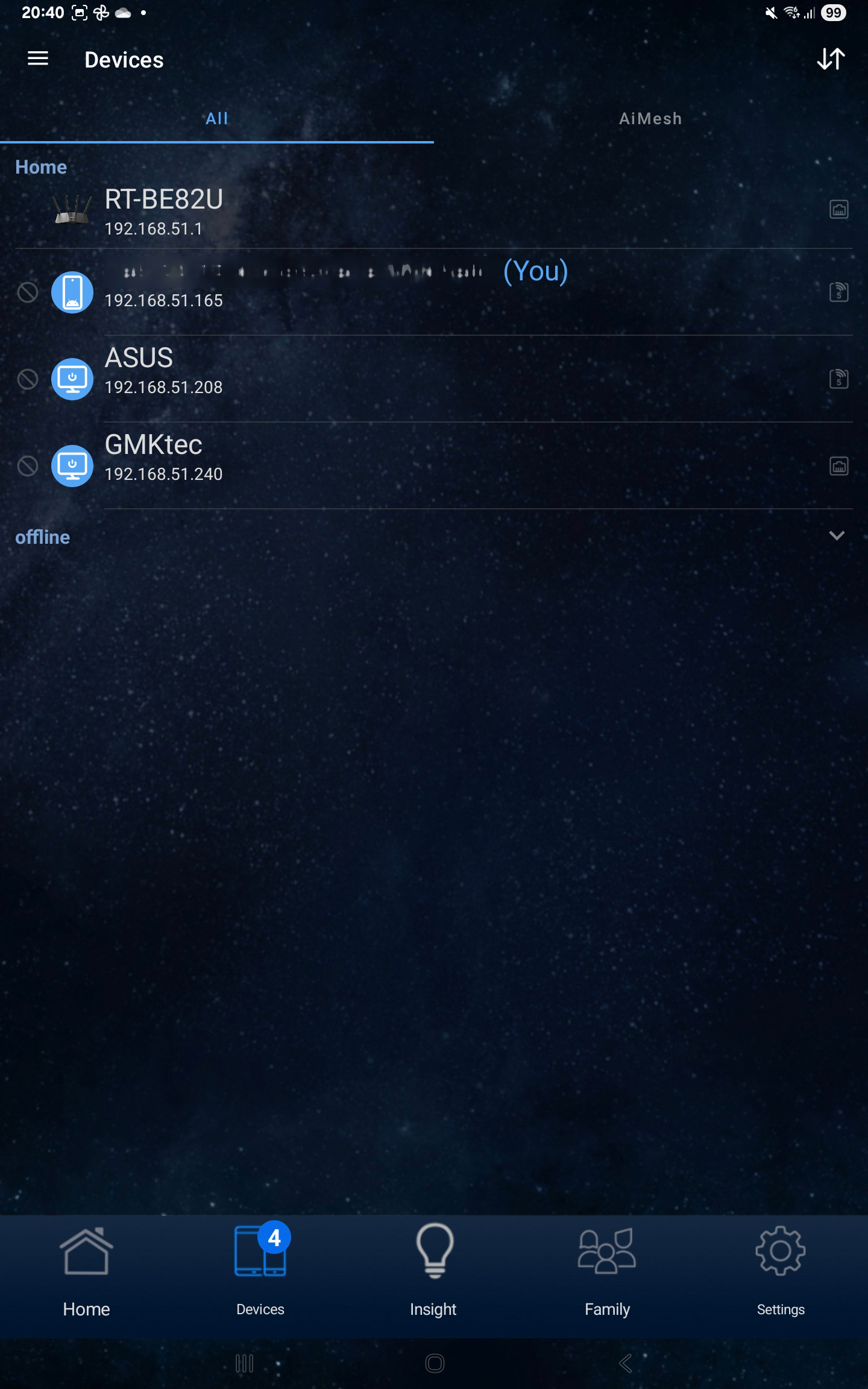Block internet access for GMKtec device

pos(28,466)
